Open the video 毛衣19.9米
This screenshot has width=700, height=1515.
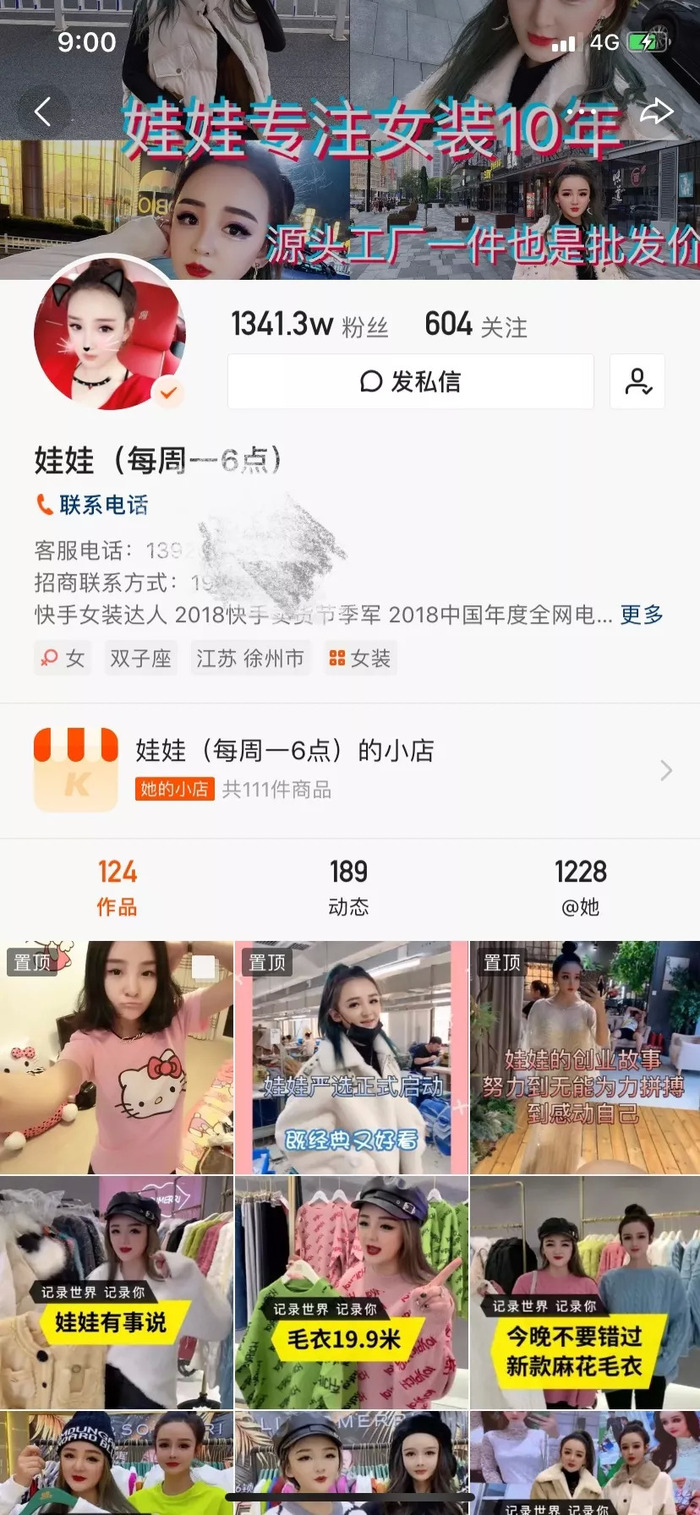click(351, 1292)
